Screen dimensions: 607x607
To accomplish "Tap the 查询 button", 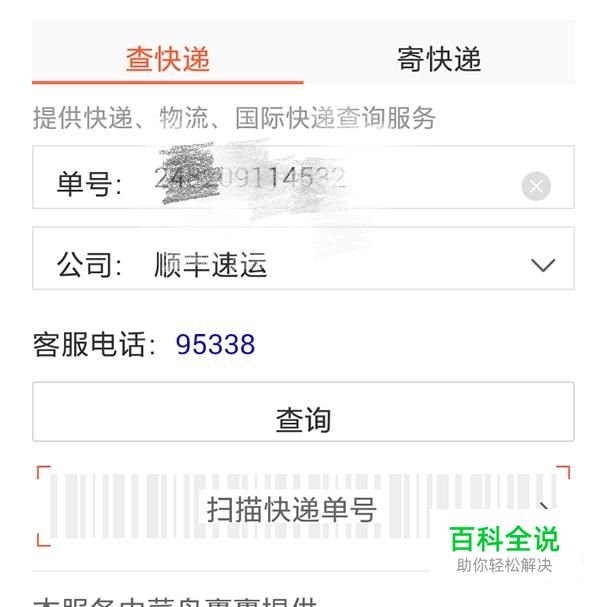I will 303,418.
